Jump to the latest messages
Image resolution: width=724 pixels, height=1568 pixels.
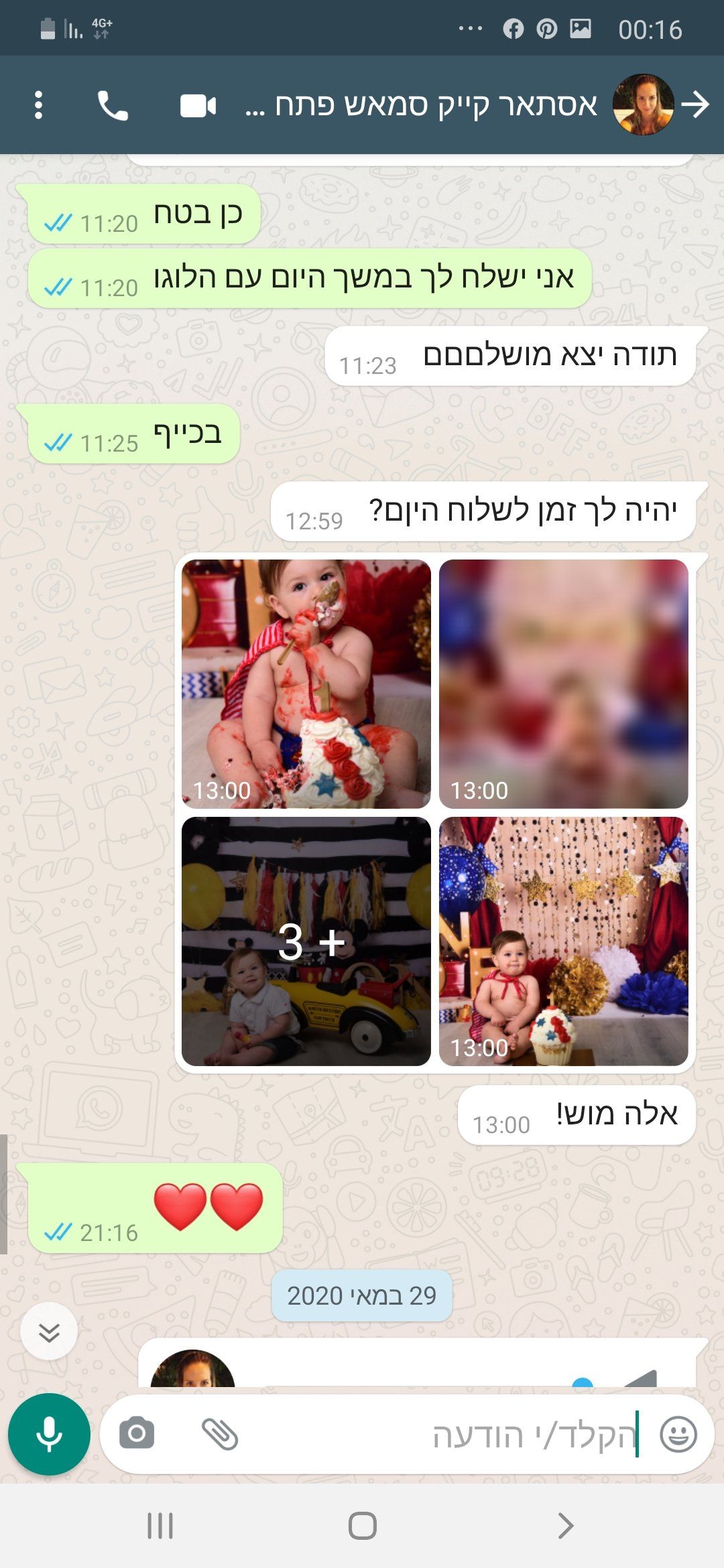[49, 1332]
